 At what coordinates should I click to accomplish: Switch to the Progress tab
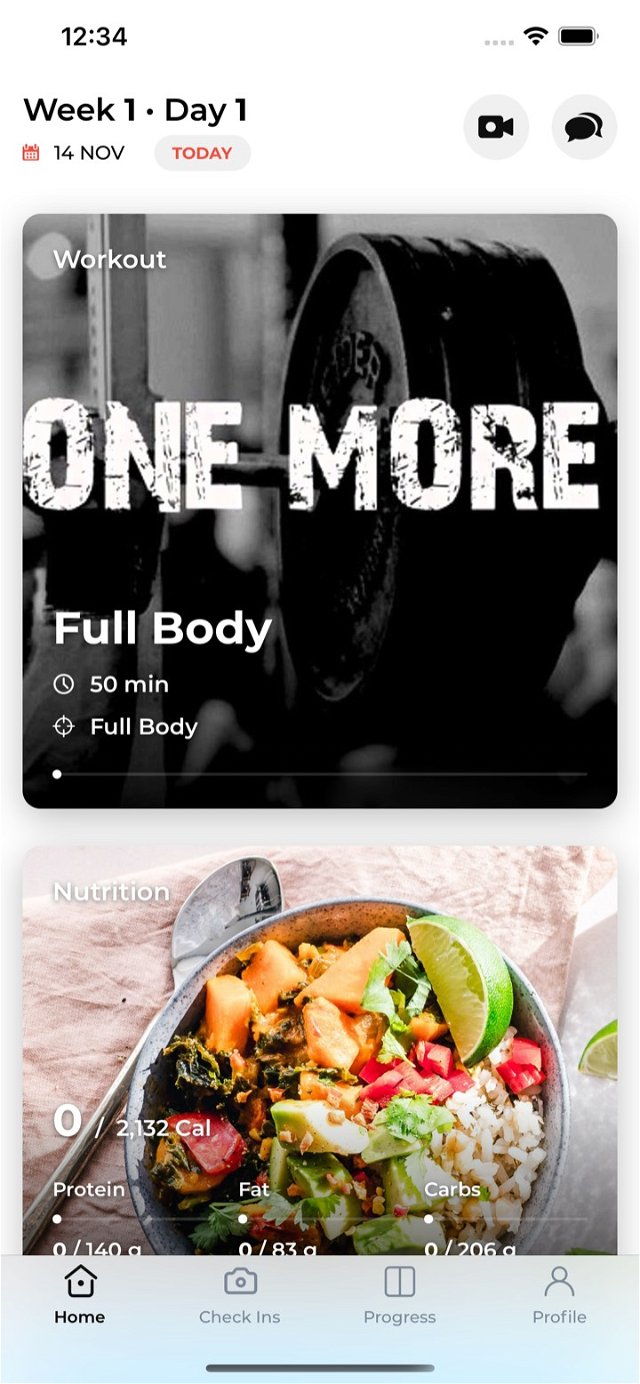(400, 1295)
